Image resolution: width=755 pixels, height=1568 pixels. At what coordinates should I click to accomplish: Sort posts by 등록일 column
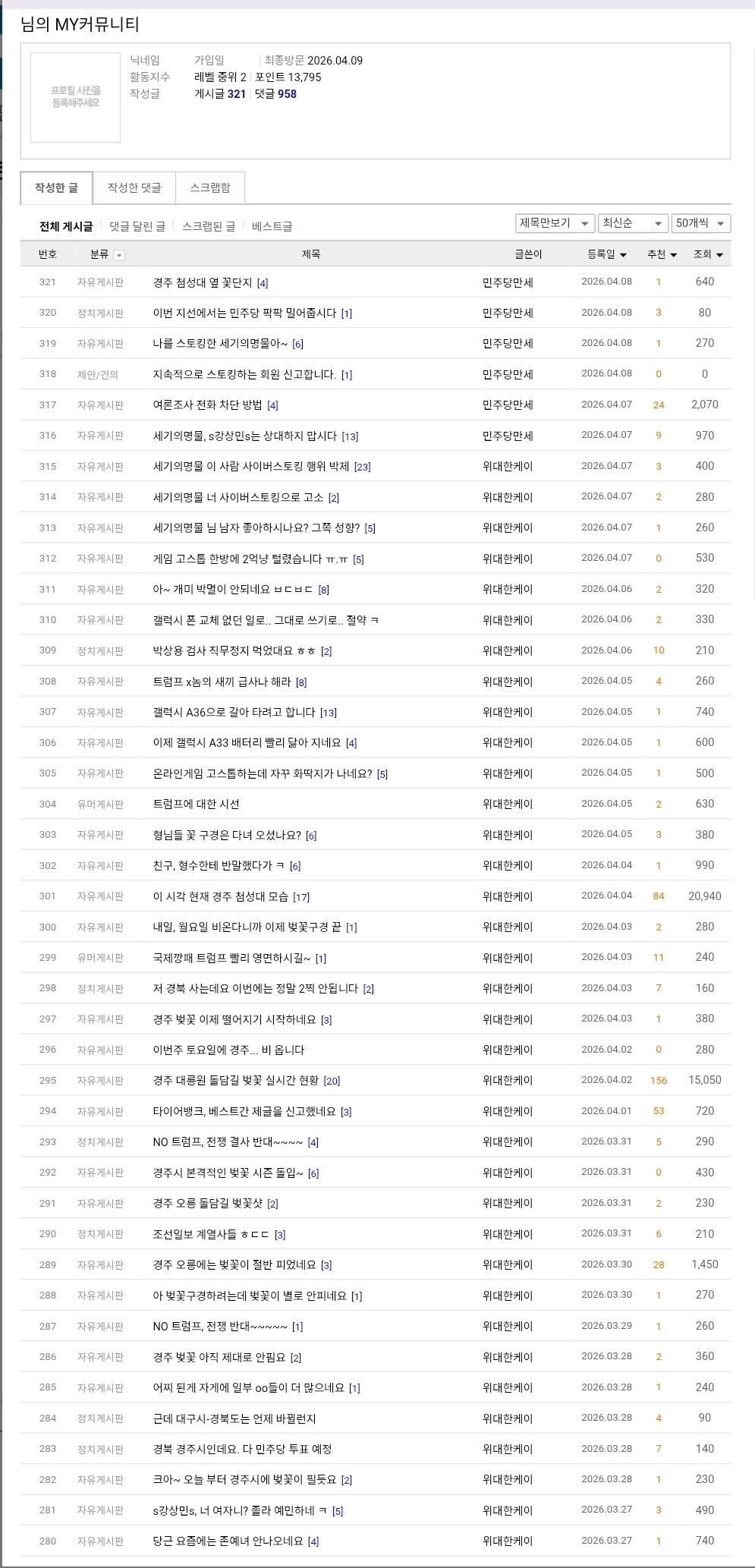607,254
